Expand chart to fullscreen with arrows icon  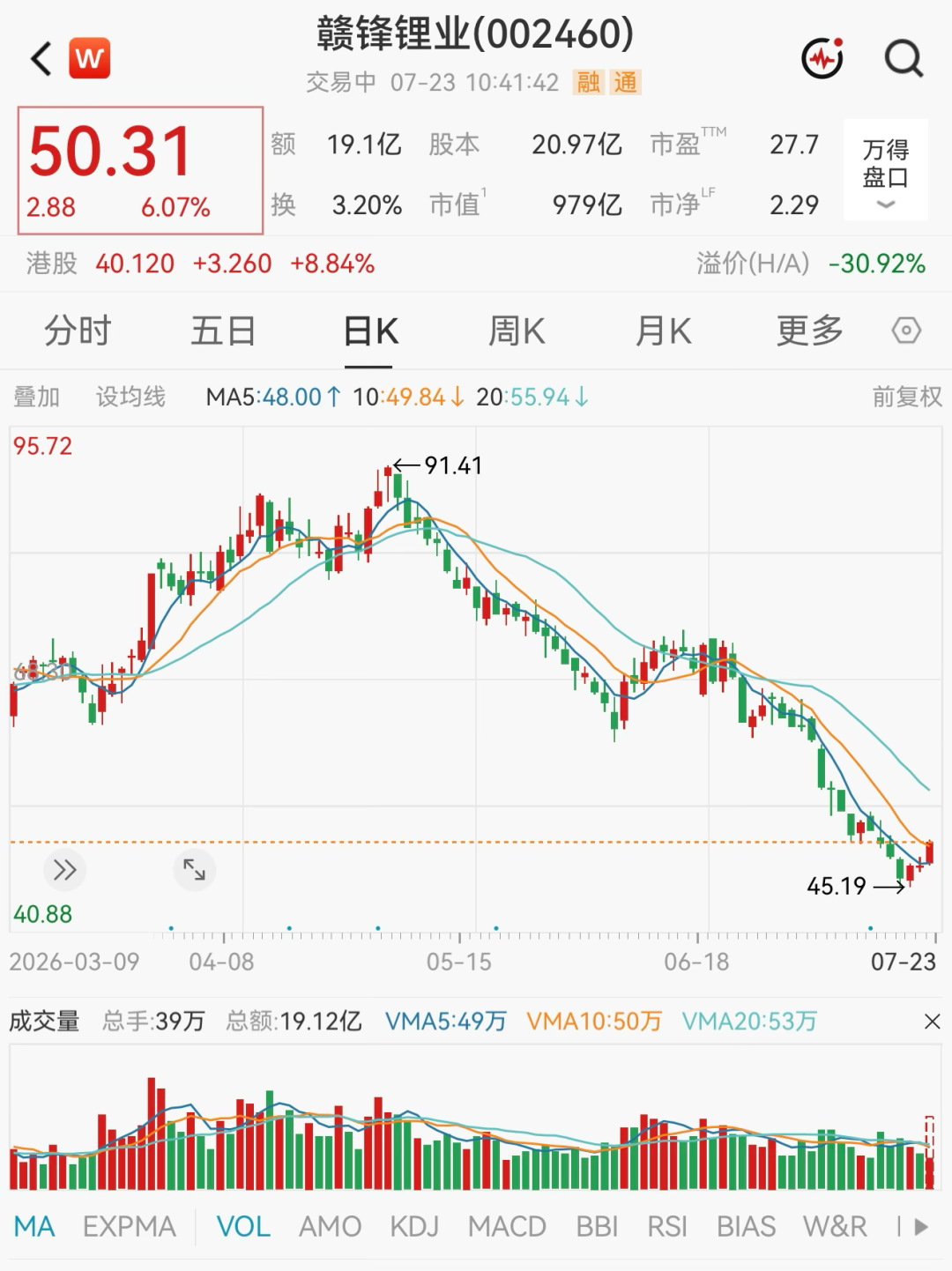point(194,871)
